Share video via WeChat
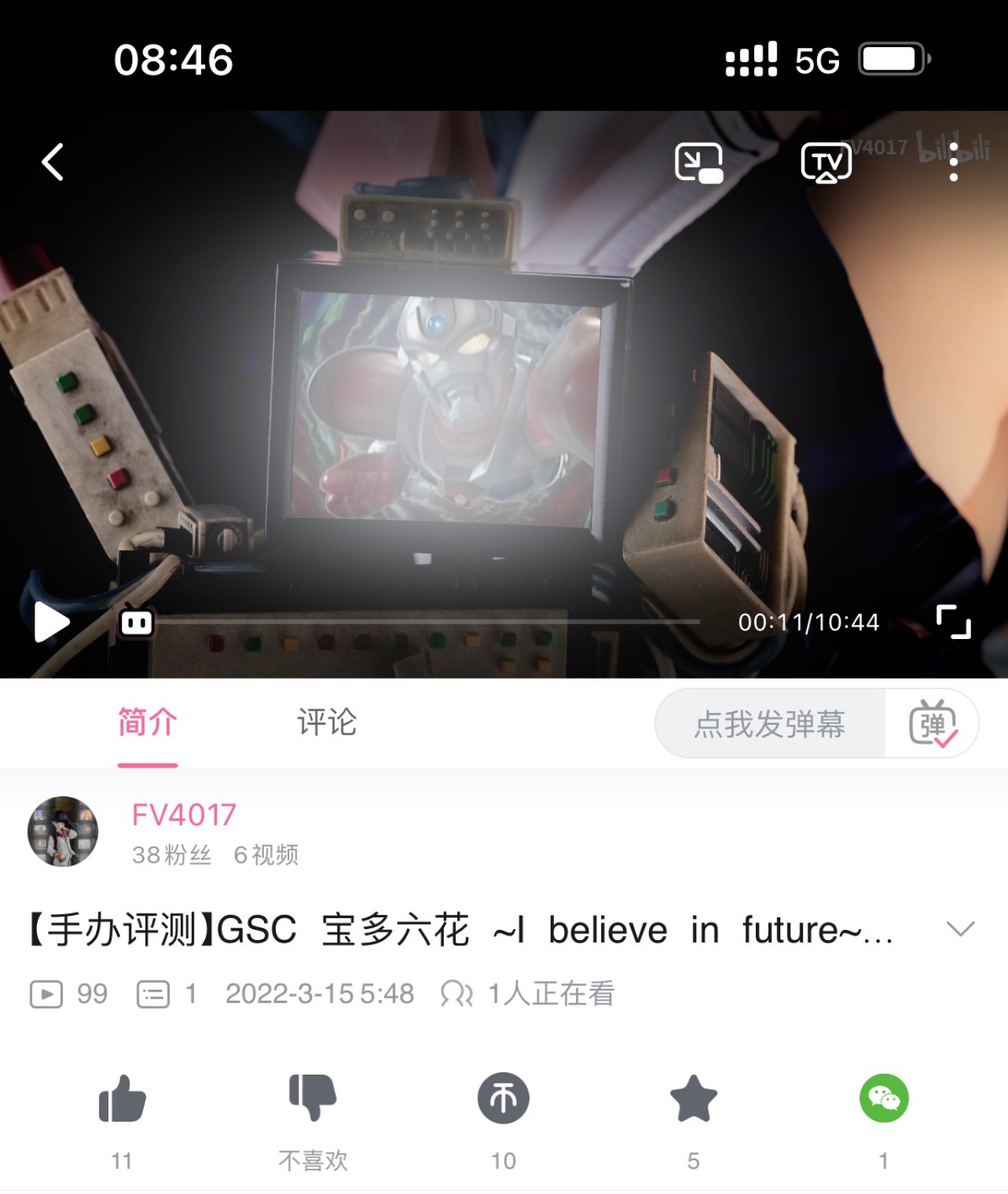Viewport: 1008px width, 1194px height. click(884, 1098)
